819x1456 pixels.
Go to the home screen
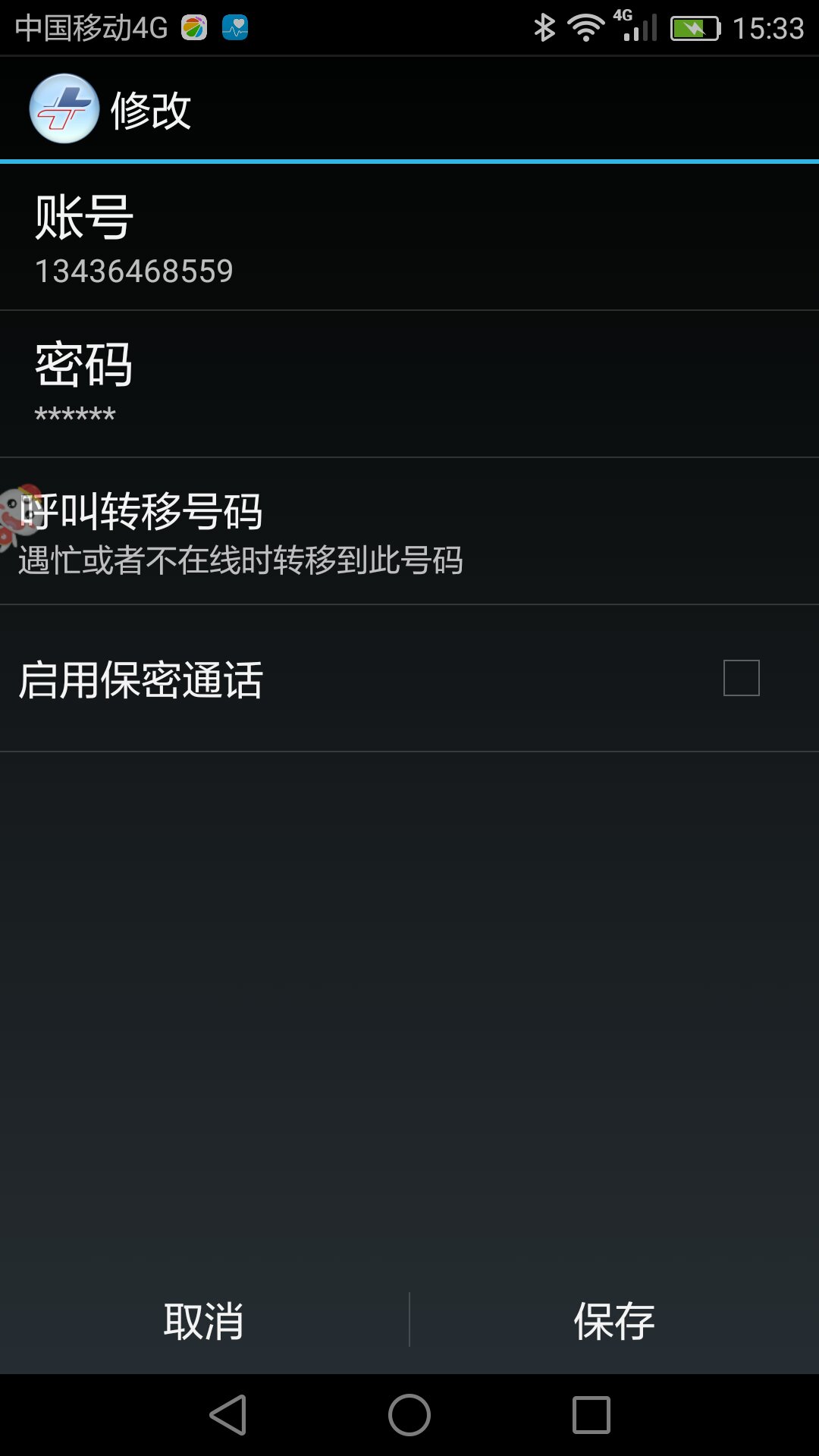pyautogui.click(x=409, y=1415)
